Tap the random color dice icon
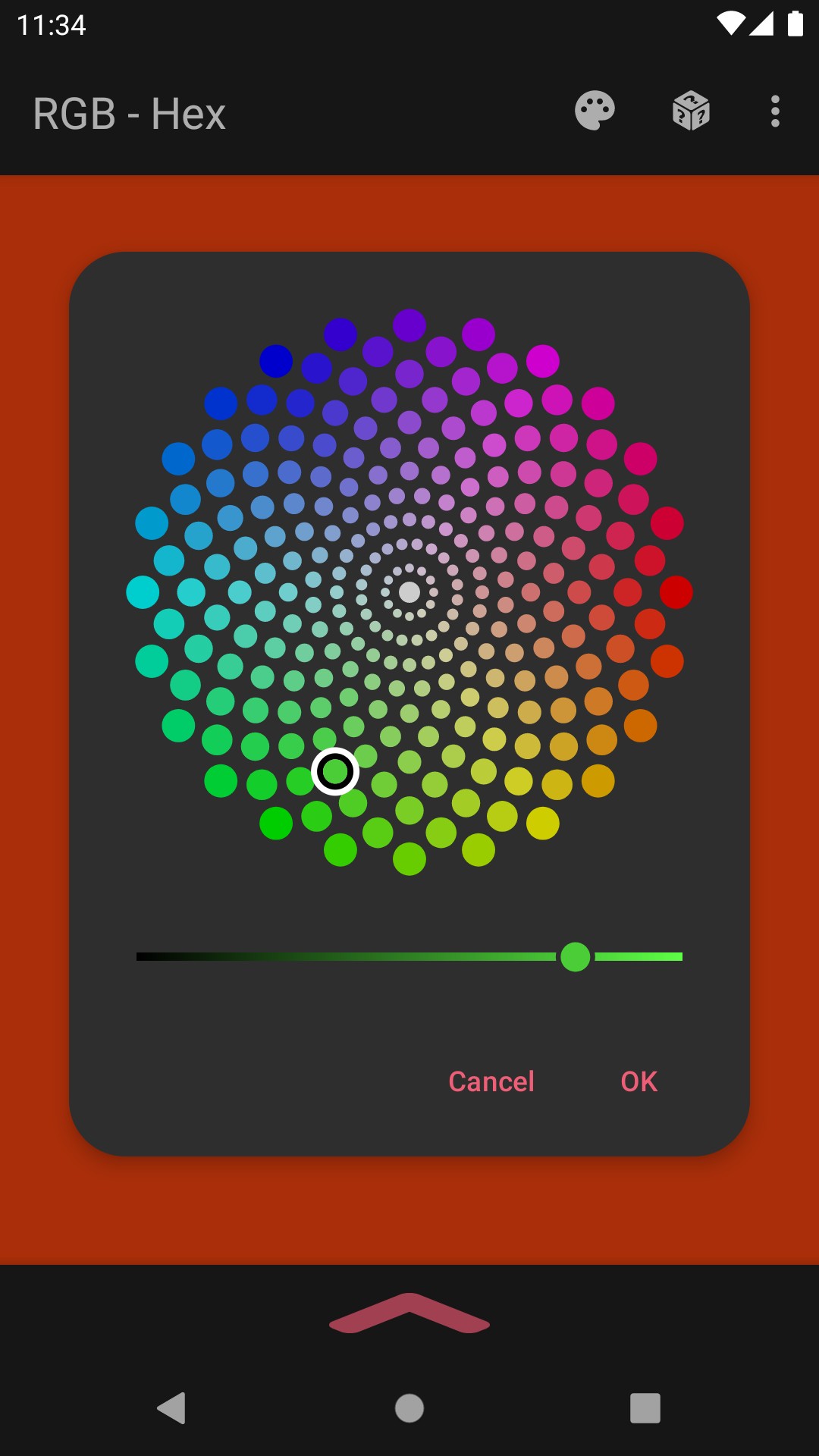819x1456 pixels. [x=691, y=112]
